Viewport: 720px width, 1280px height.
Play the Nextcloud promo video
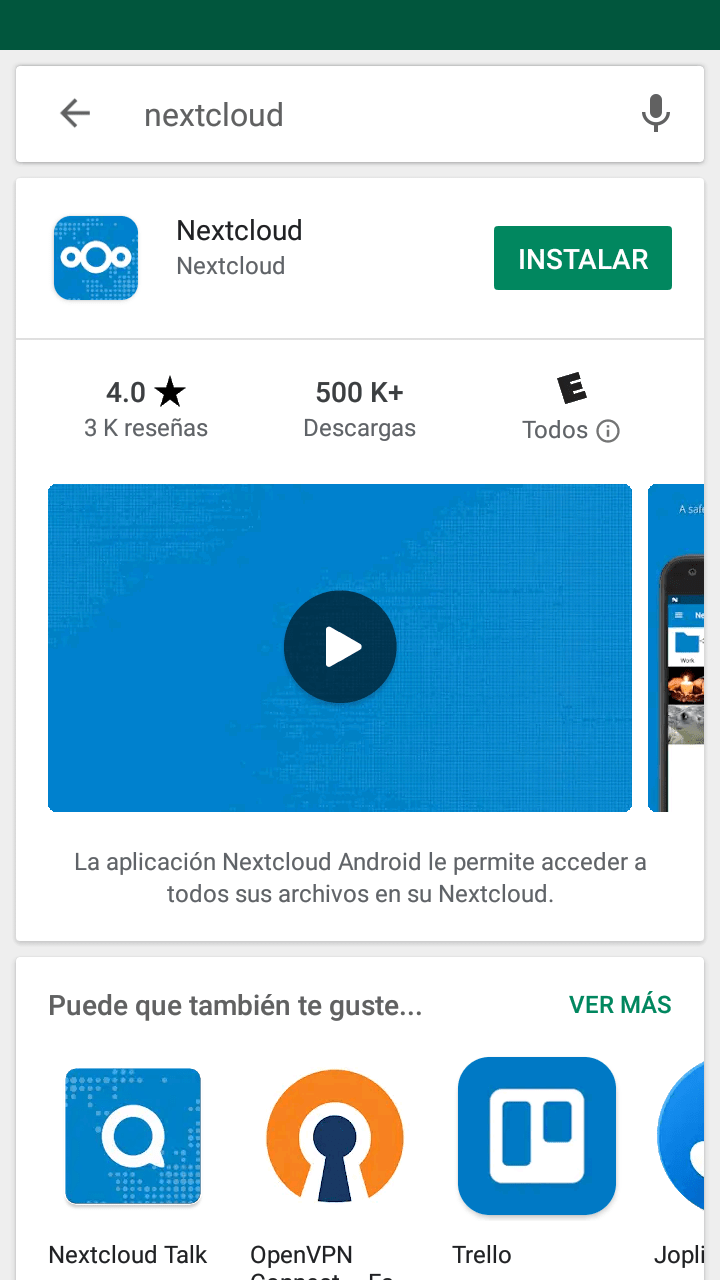coord(340,646)
